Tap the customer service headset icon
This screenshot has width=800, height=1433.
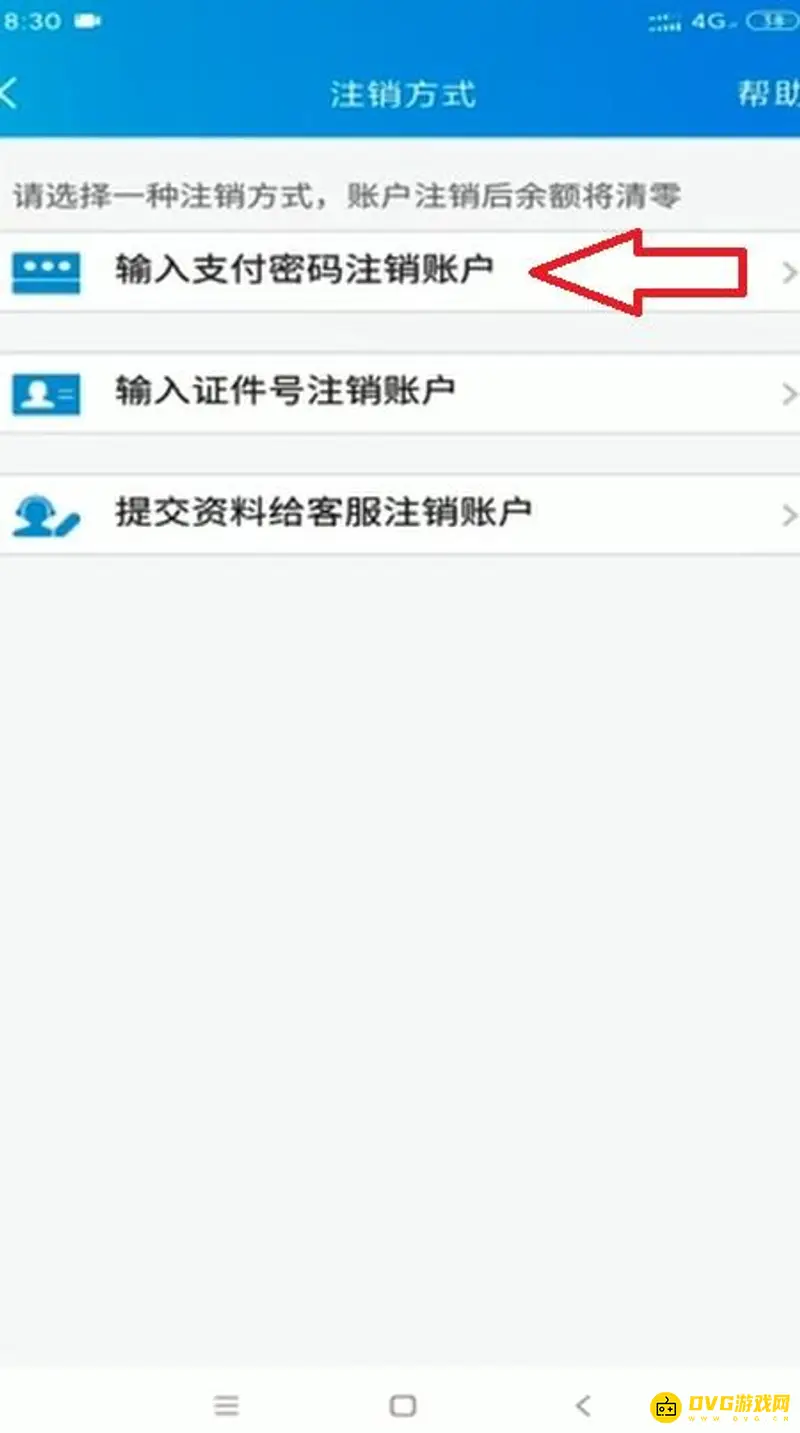(45, 513)
